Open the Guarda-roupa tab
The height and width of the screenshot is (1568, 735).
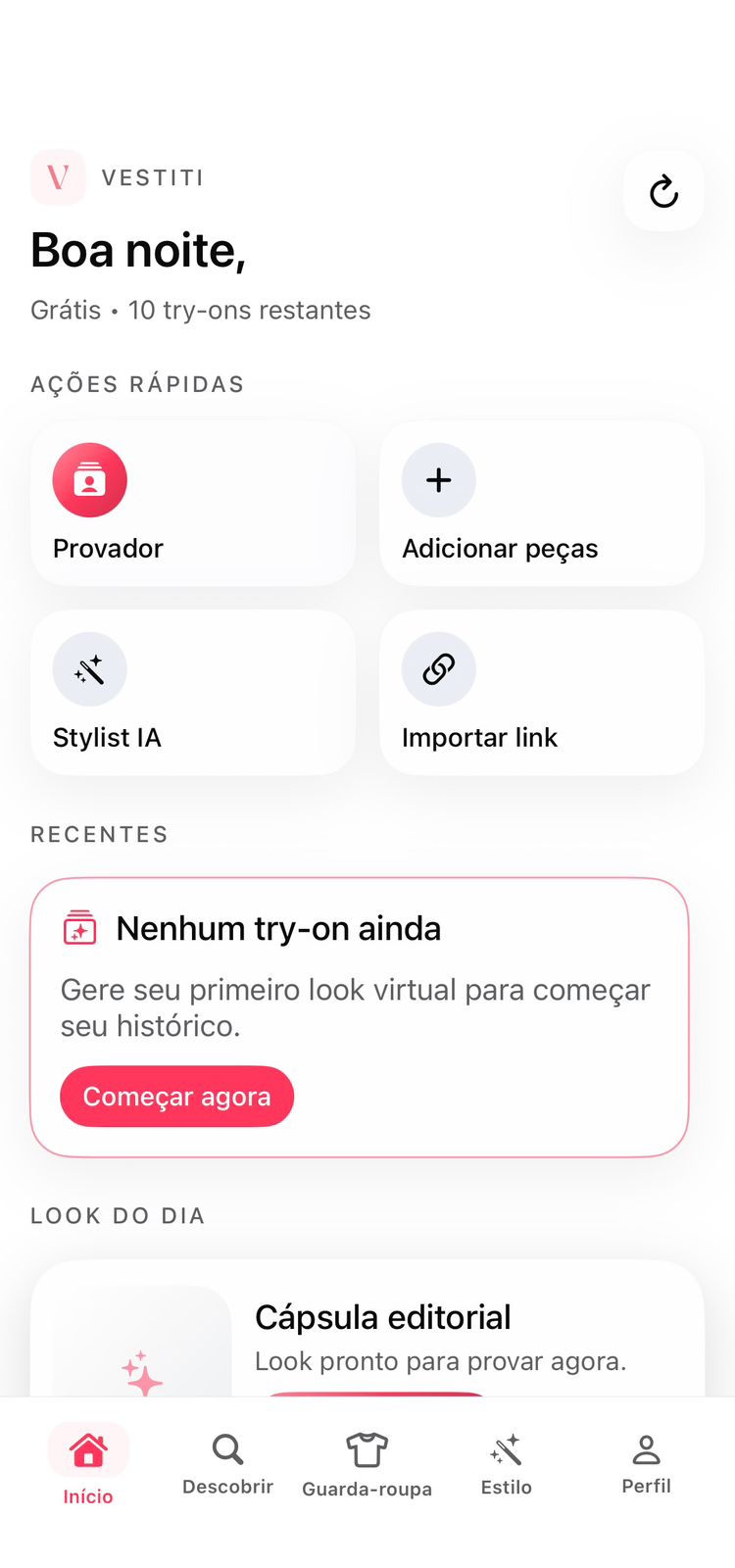click(367, 1465)
